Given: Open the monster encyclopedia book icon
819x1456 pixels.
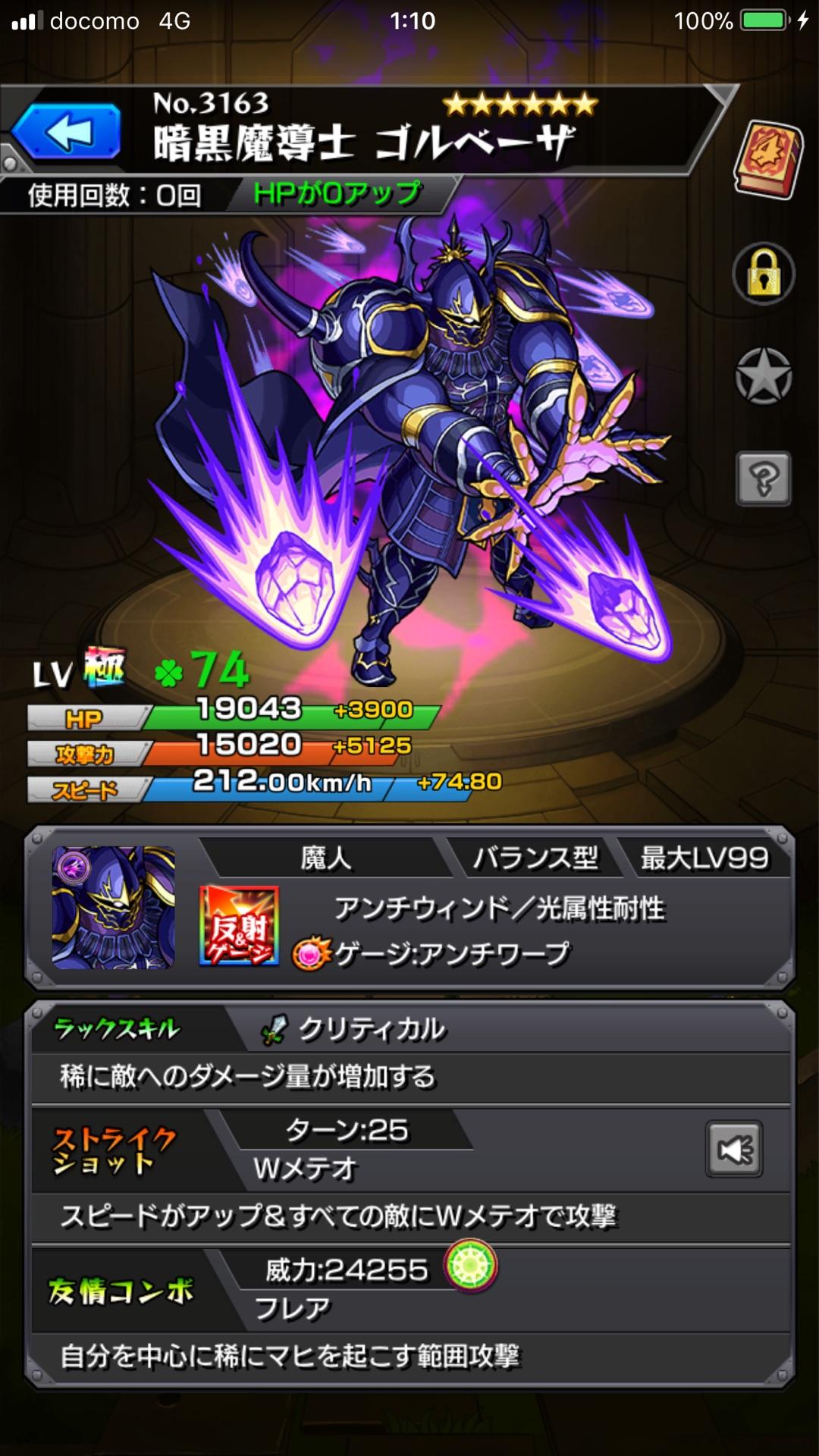Looking at the screenshot, I should tap(768, 160).
